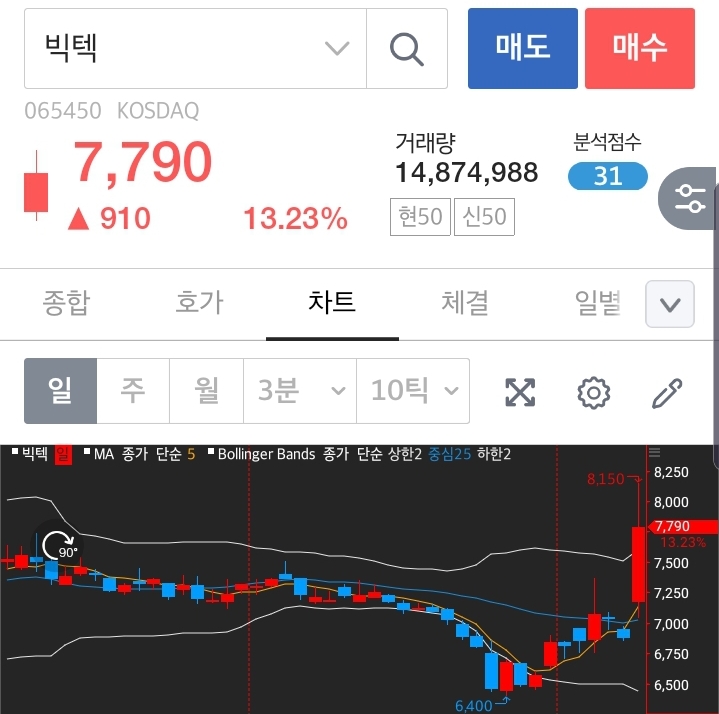Select the 월 monthly chart period
This screenshot has width=719, height=714.
tap(206, 391)
